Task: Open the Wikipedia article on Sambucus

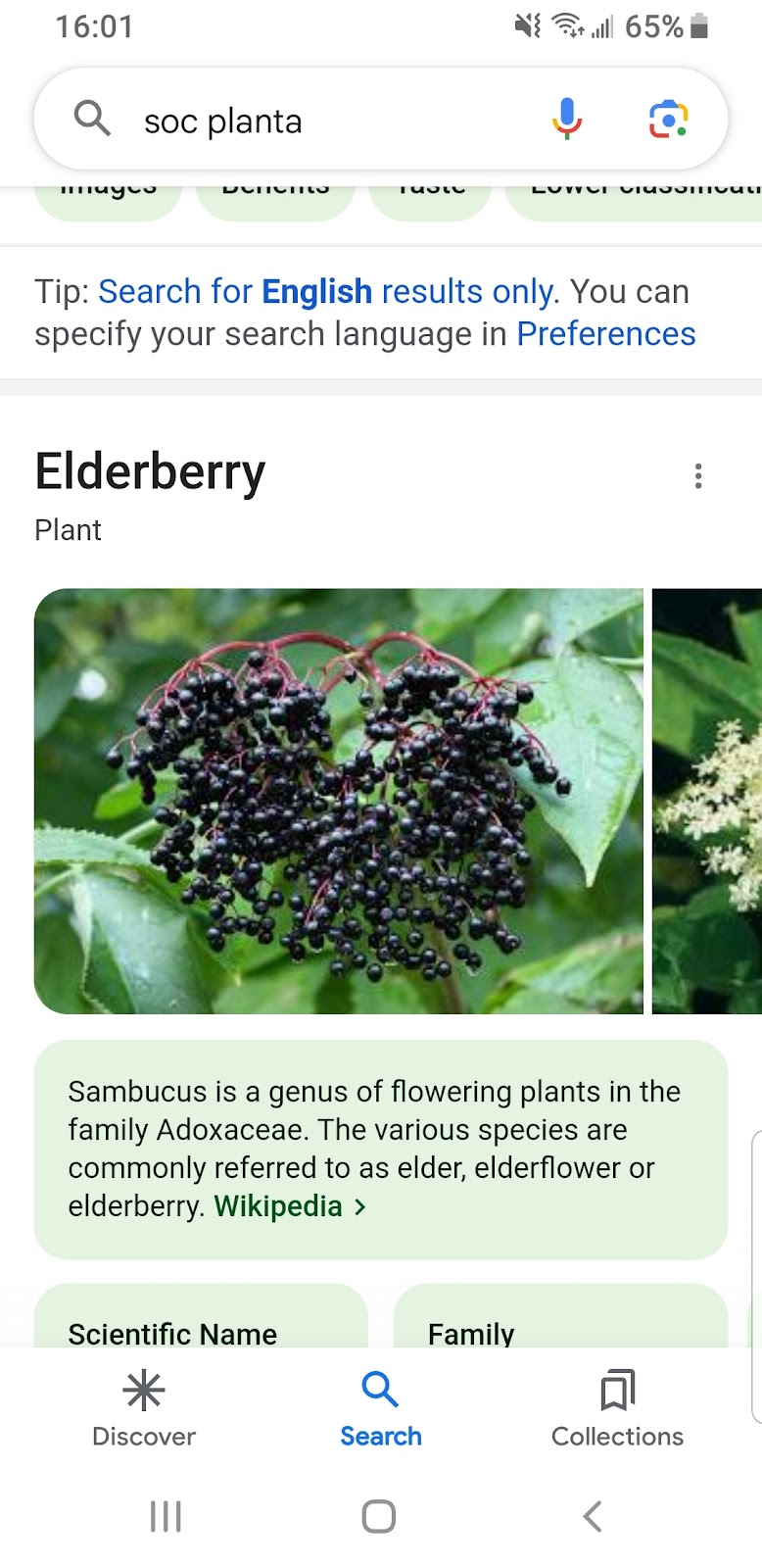Action: 290,1206
